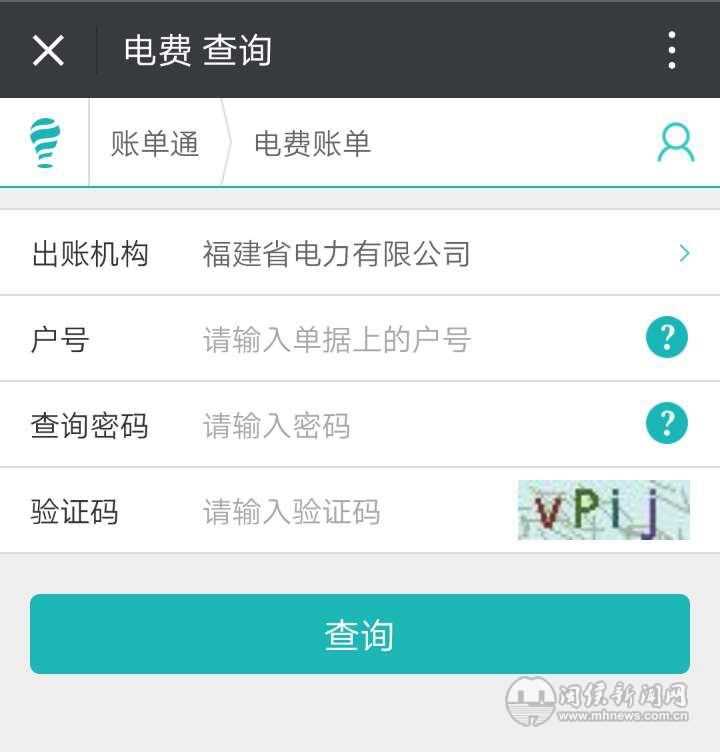The image size is (720, 752).
Task: Focus the 查询密码 input field
Action: click(400, 426)
